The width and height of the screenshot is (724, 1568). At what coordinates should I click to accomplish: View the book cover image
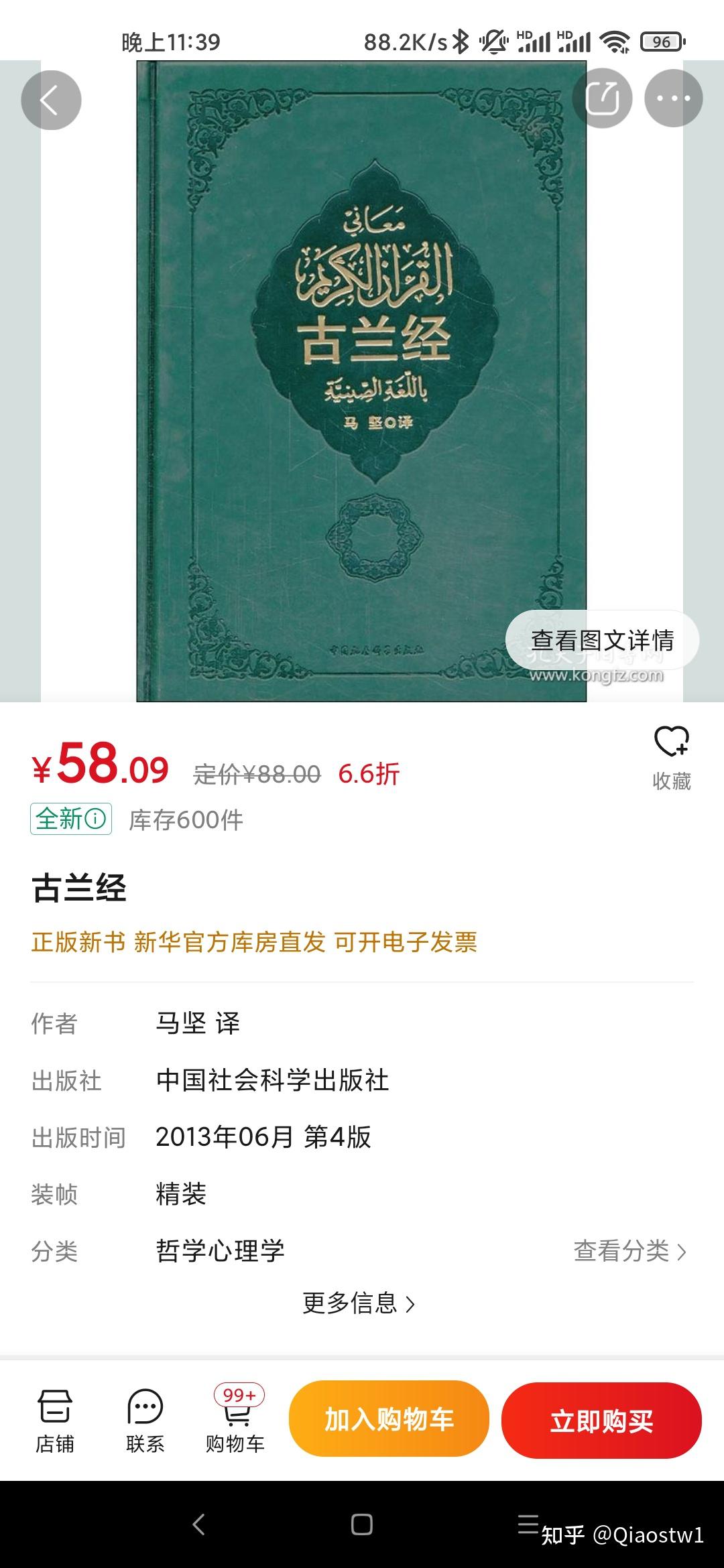tap(361, 381)
